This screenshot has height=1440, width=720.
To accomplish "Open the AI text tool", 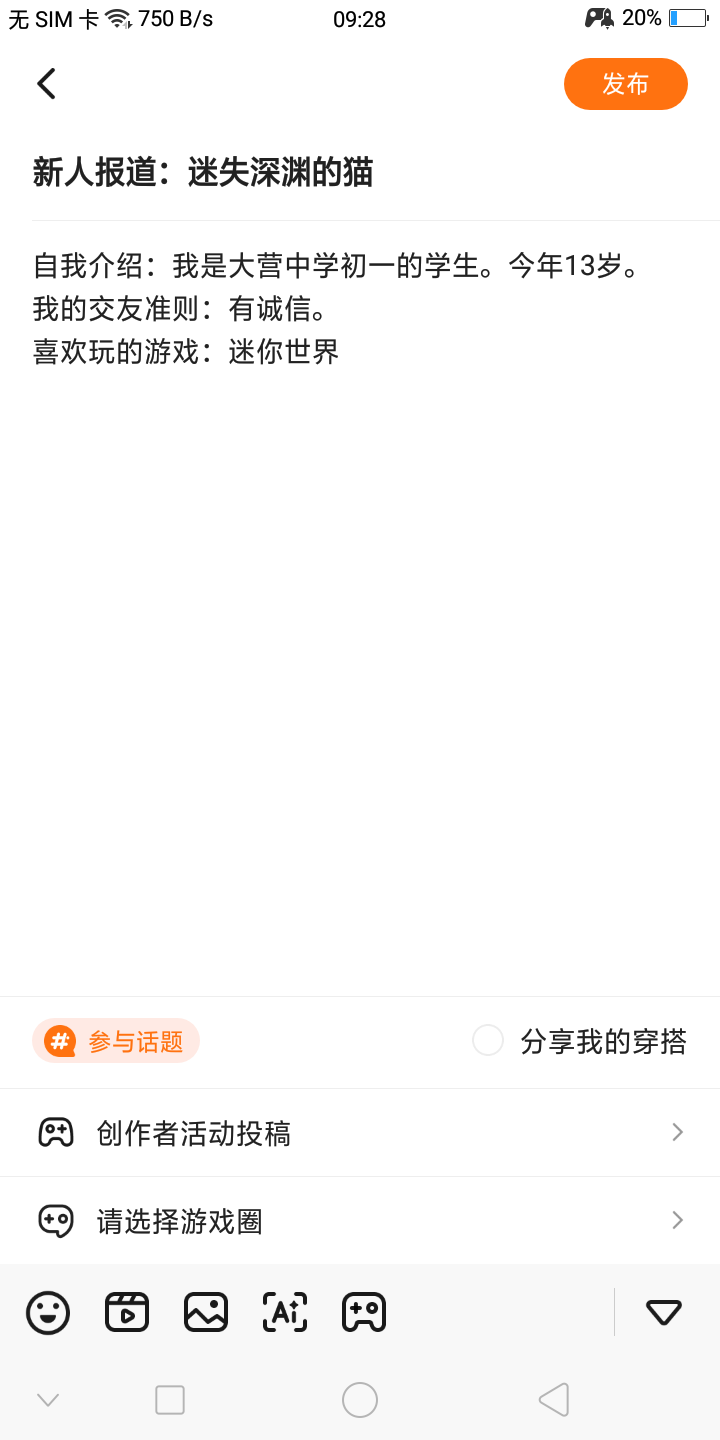I will point(285,1312).
